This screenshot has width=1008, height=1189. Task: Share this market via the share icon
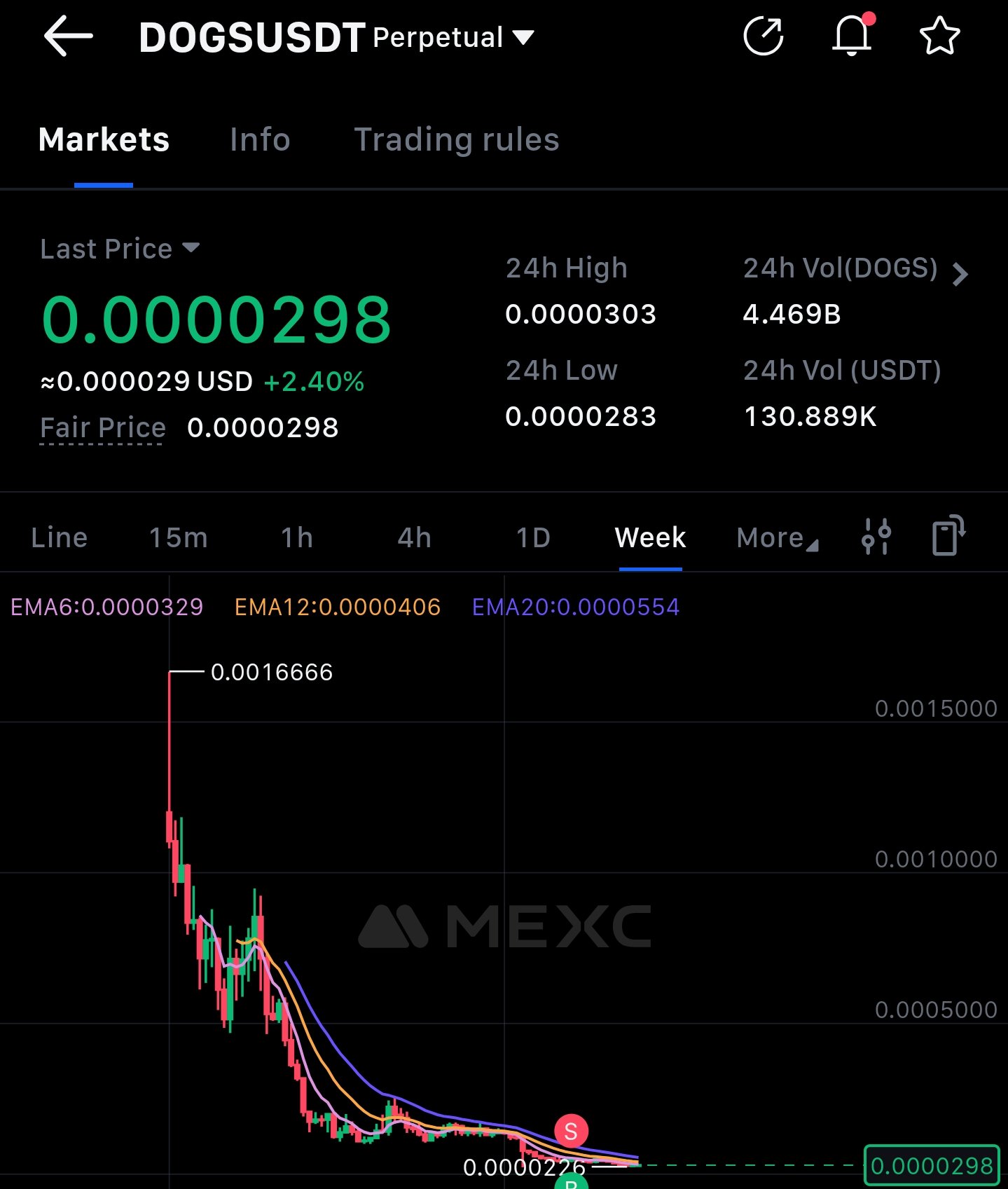point(763,36)
